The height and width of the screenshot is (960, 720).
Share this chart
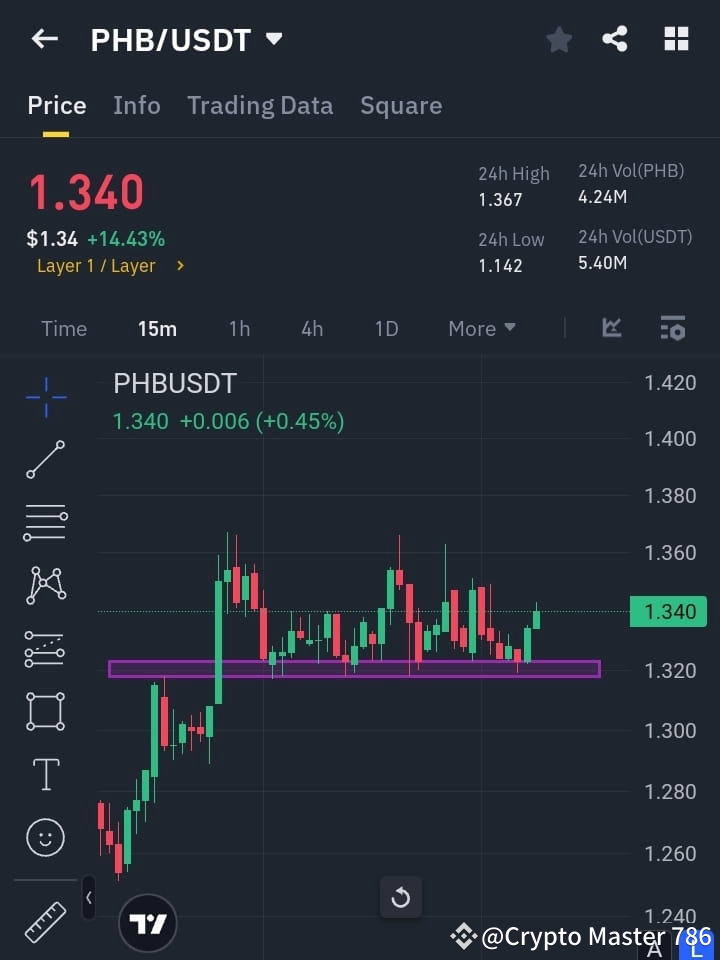pyautogui.click(x=616, y=39)
